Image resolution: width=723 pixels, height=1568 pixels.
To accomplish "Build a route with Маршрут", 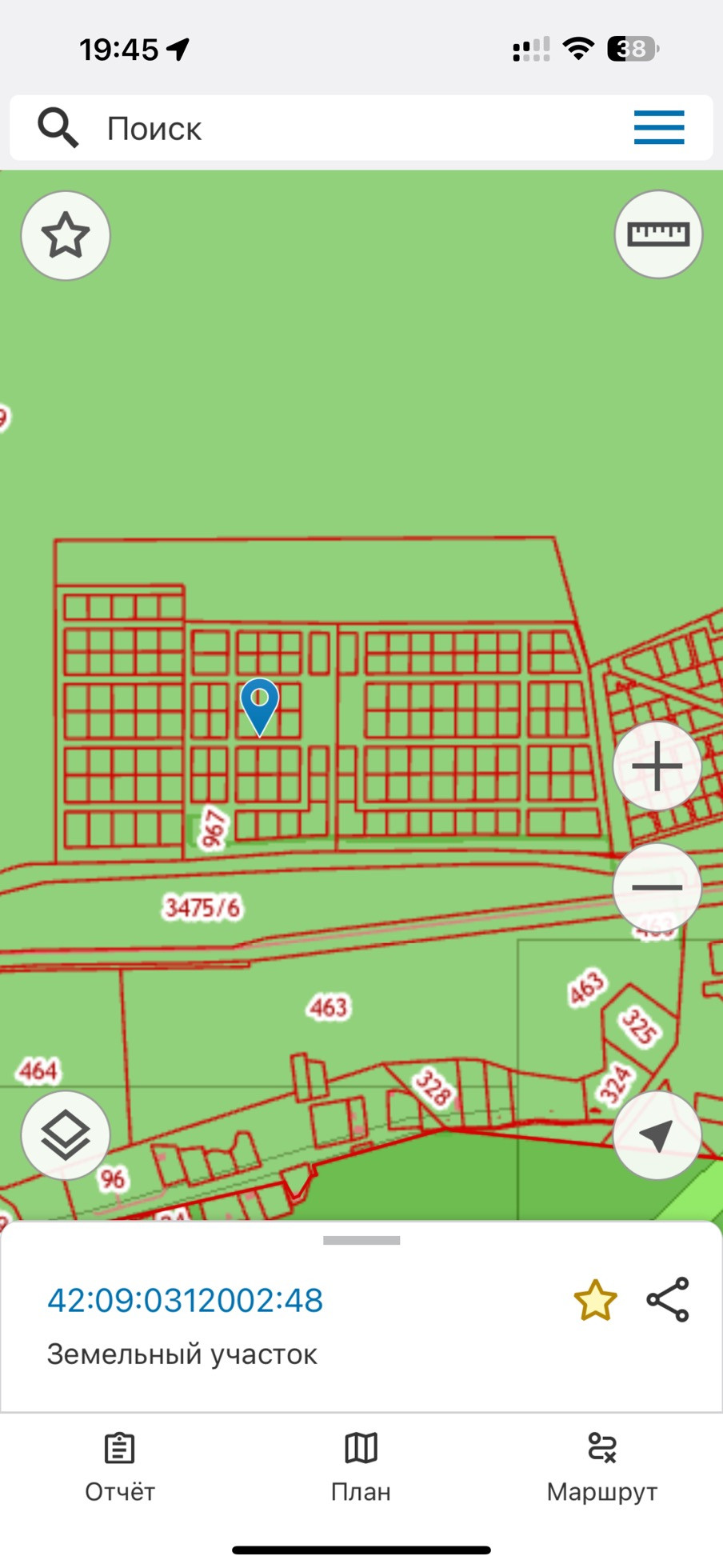I will click(602, 1467).
